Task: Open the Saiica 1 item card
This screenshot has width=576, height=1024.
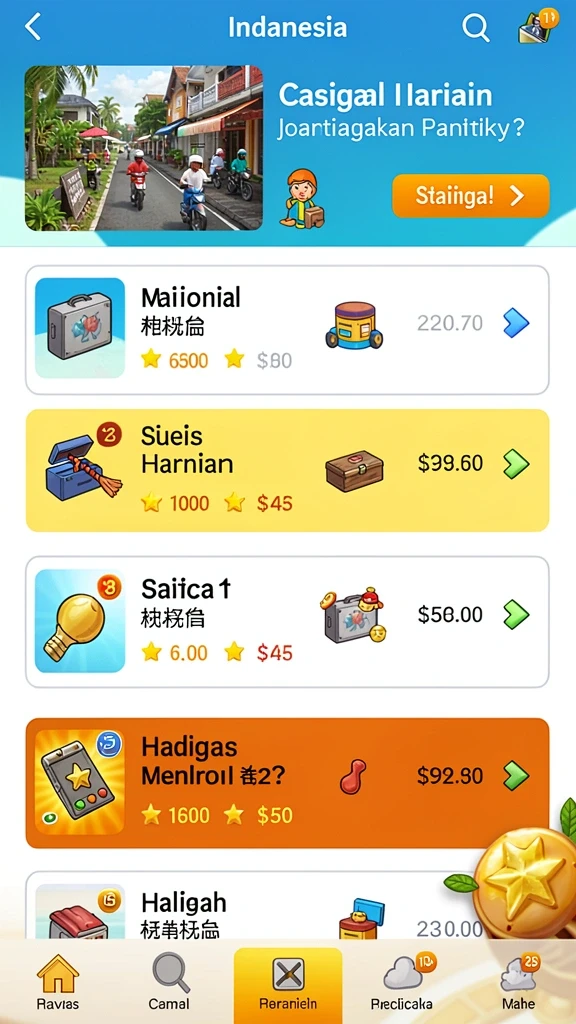Action: click(x=287, y=622)
